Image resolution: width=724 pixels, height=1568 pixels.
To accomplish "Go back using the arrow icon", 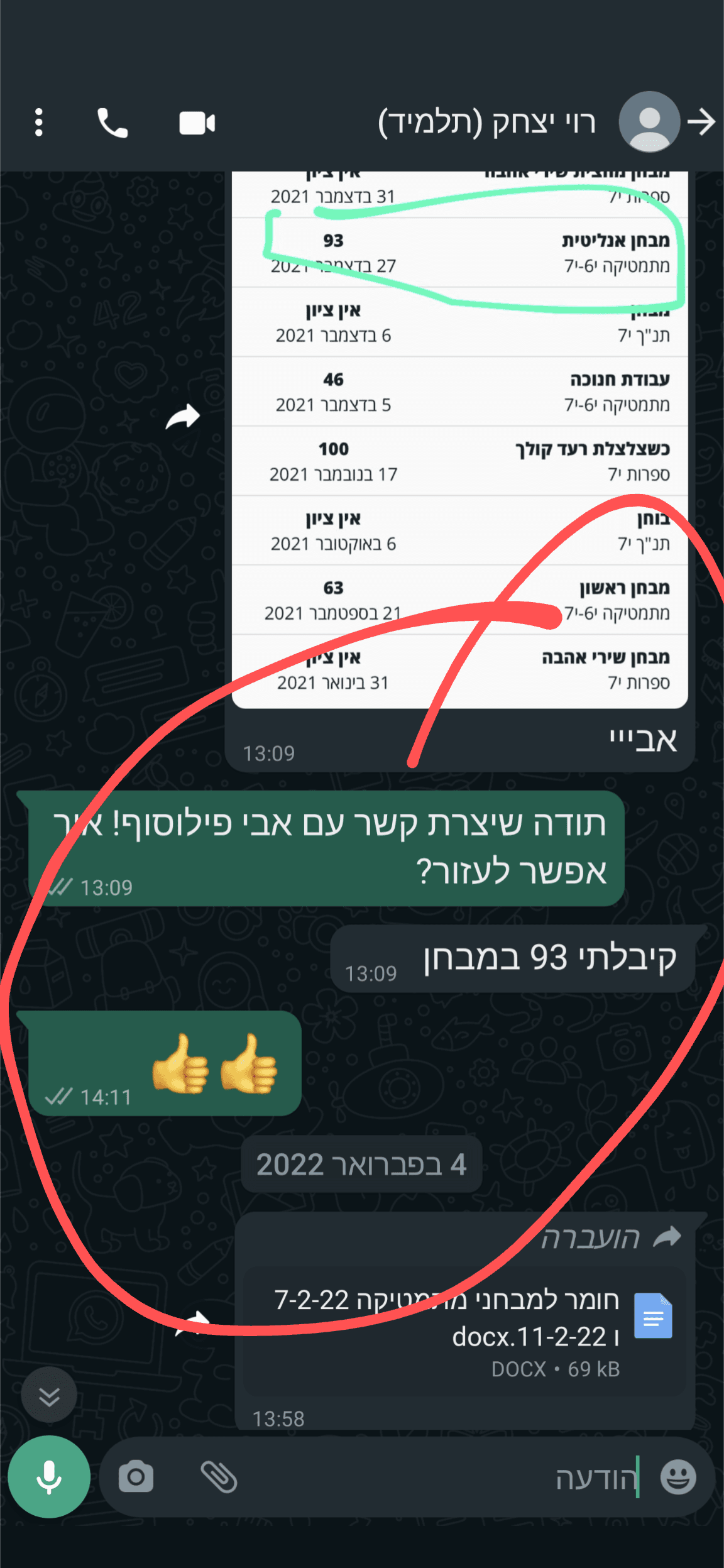I will pos(702,122).
